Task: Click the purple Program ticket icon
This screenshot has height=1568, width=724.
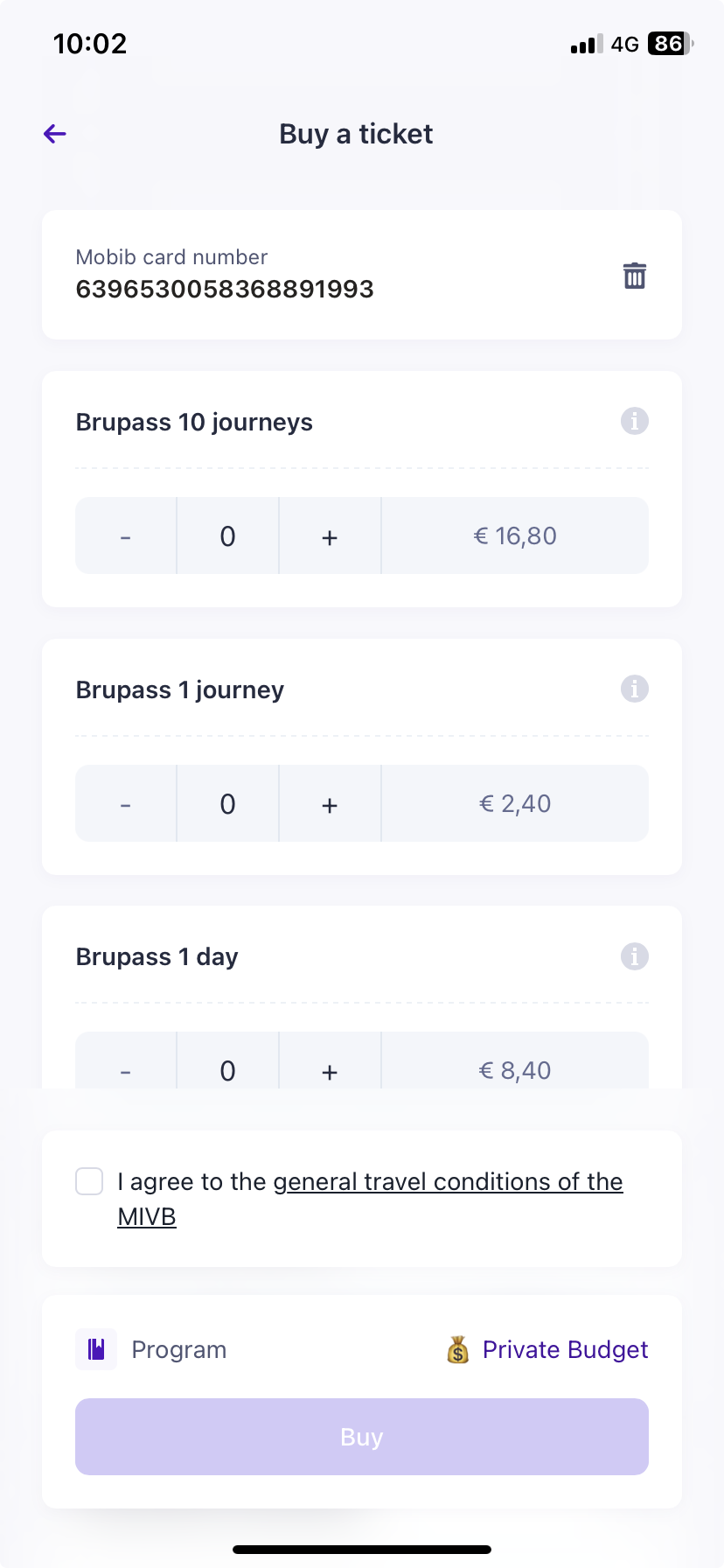Action: click(x=95, y=1348)
